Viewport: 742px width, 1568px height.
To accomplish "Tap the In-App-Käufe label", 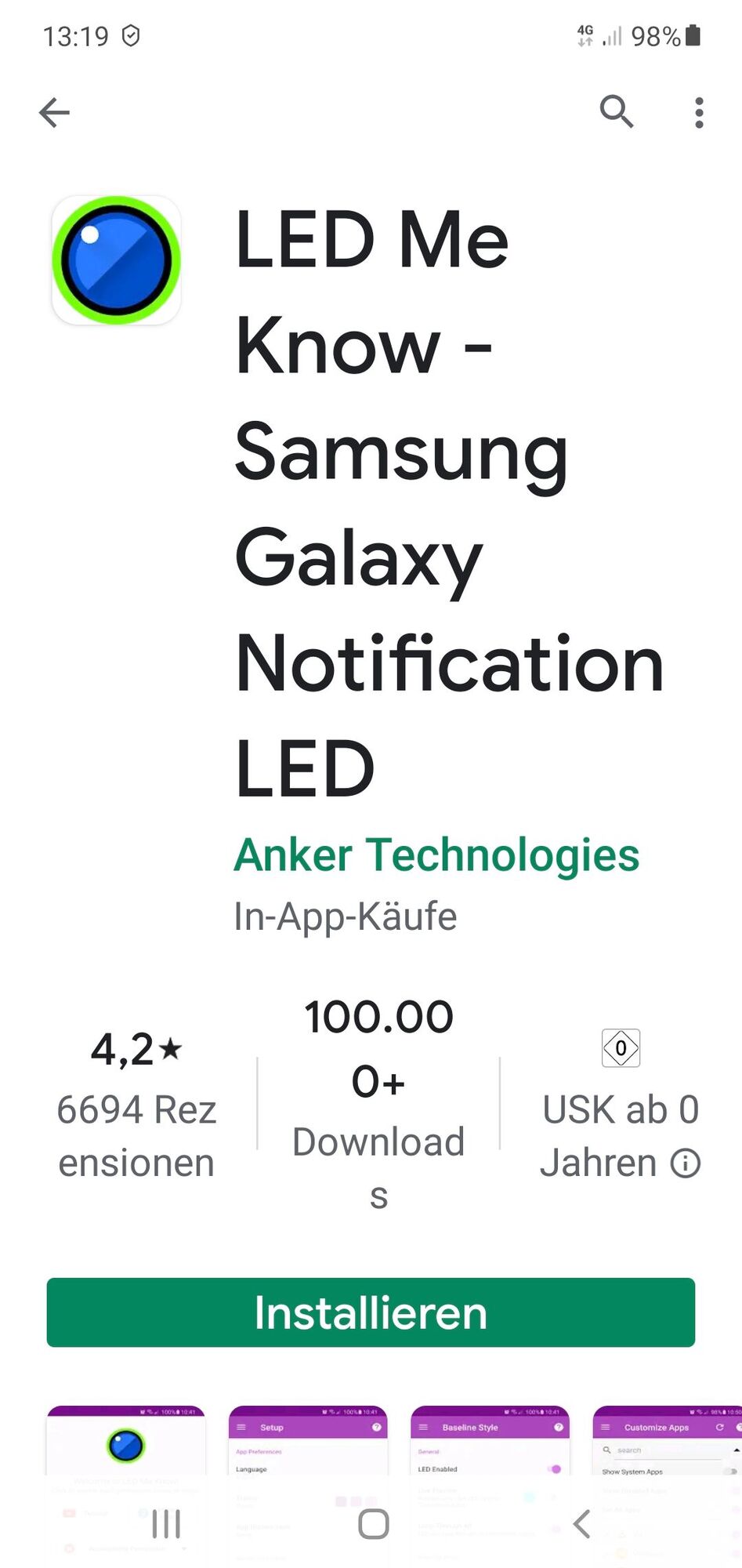I will (x=346, y=916).
